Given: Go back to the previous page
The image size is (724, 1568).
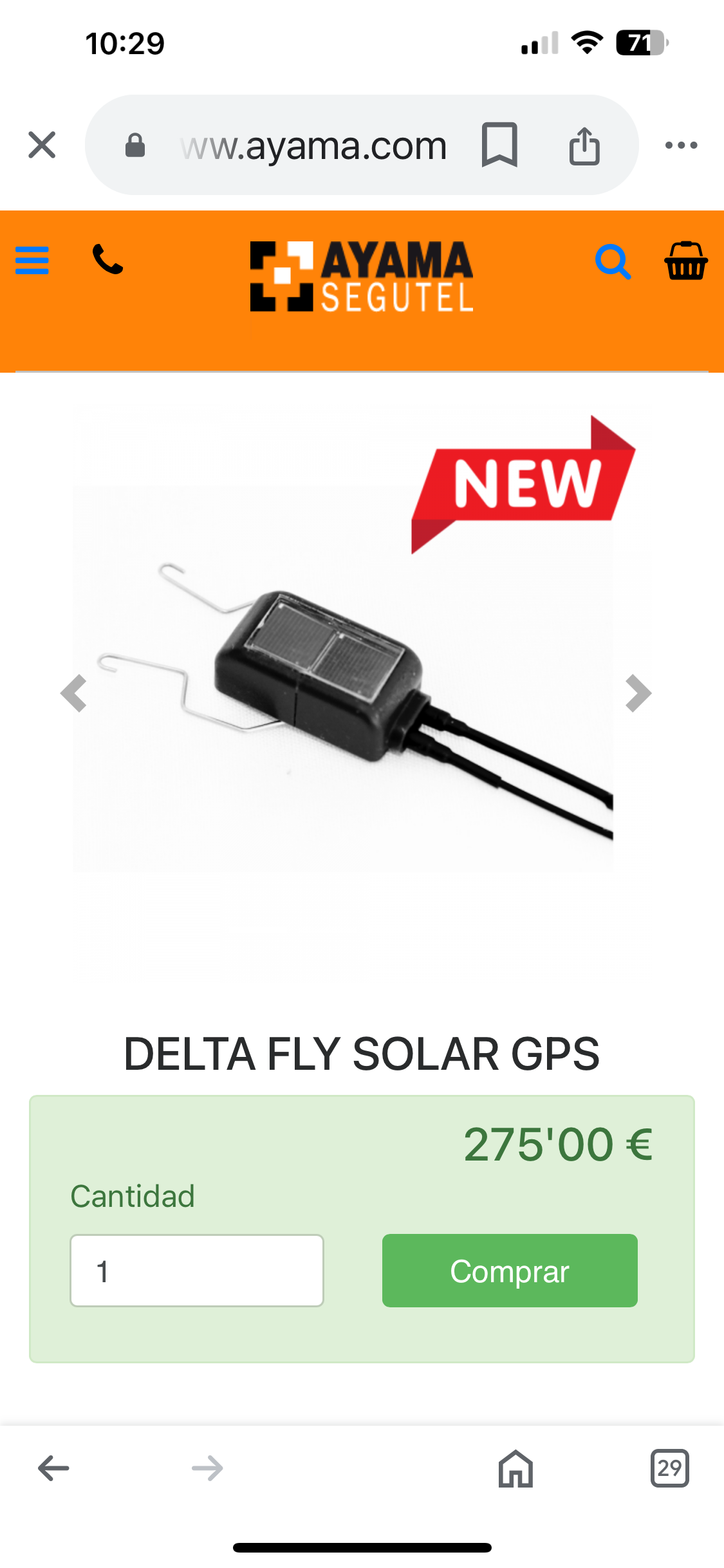Looking at the screenshot, I should pyautogui.click(x=53, y=1468).
